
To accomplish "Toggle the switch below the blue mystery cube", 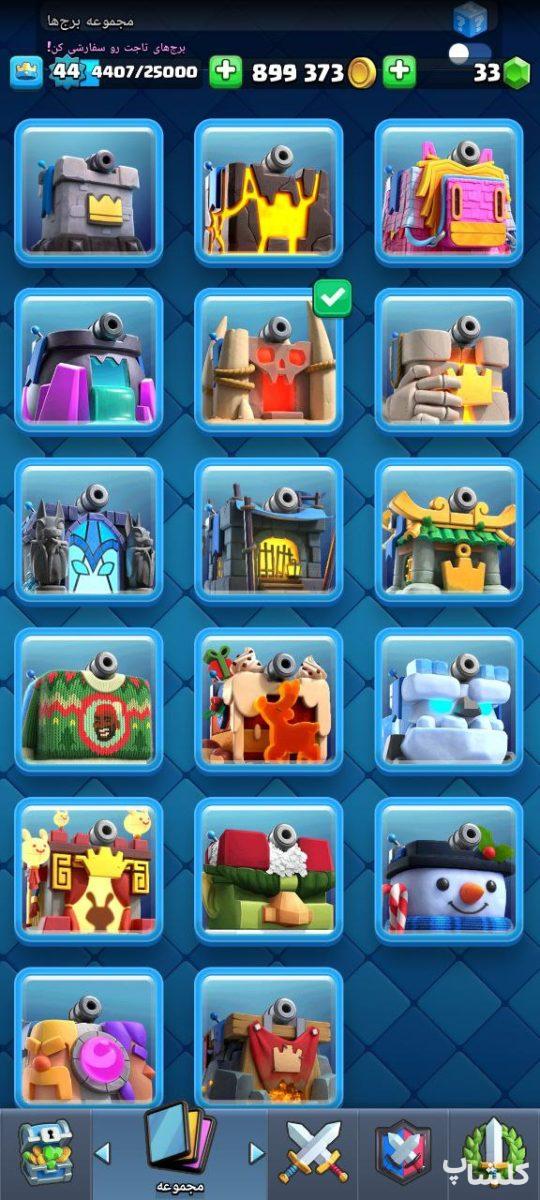I will 470,50.
